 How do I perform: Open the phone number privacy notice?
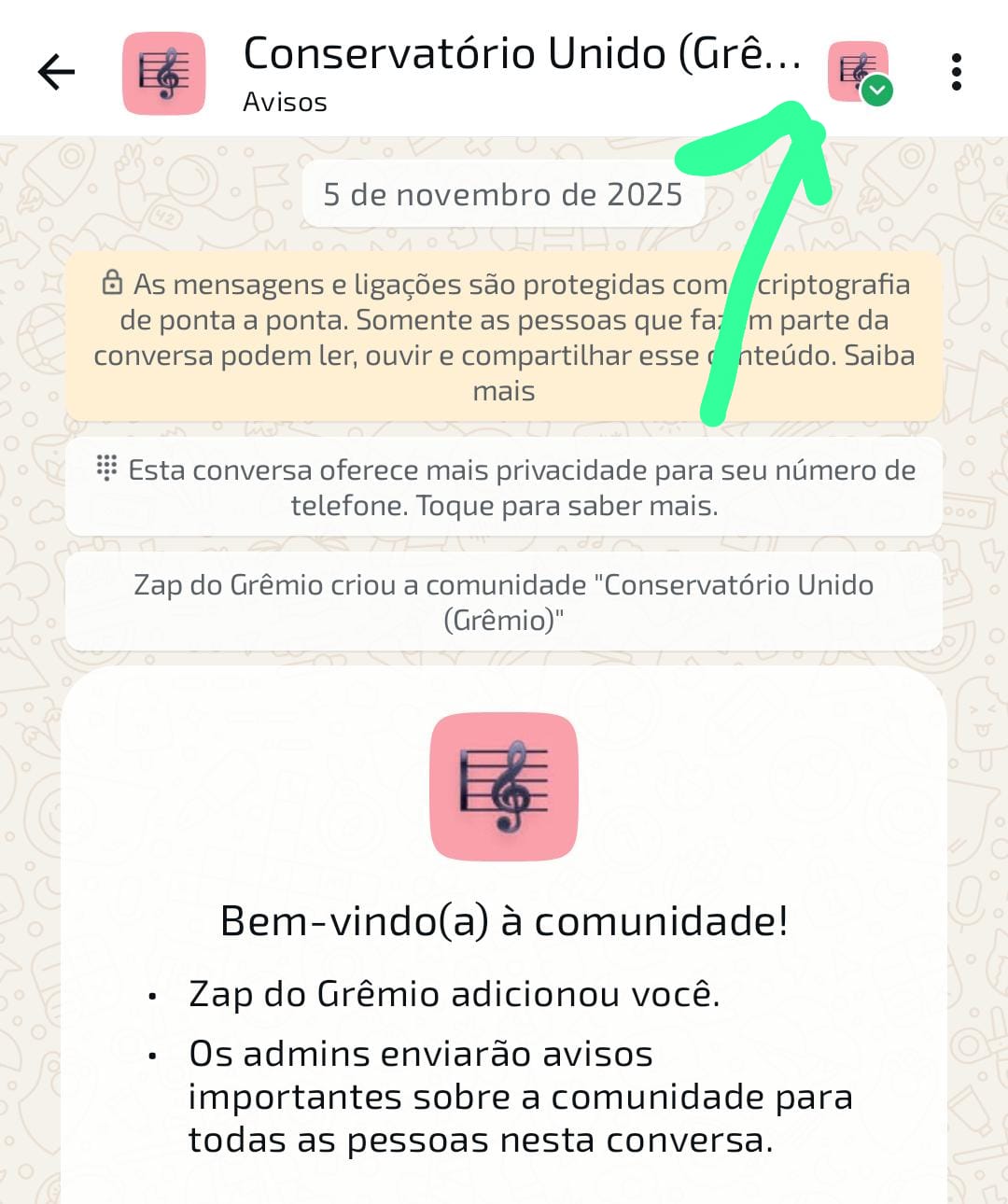[x=504, y=486]
